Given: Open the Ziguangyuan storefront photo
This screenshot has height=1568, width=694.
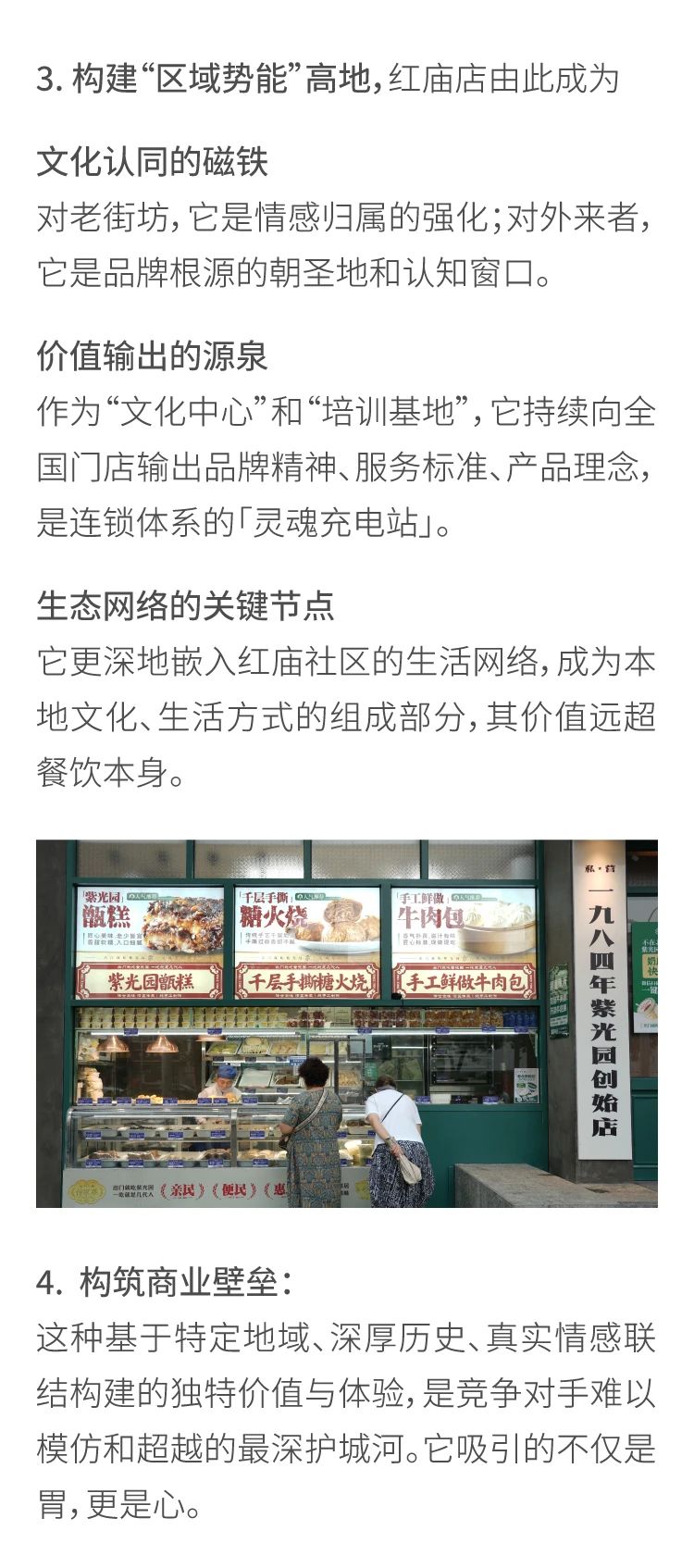Looking at the screenshot, I should pyautogui.click(x=347, y=1023).
